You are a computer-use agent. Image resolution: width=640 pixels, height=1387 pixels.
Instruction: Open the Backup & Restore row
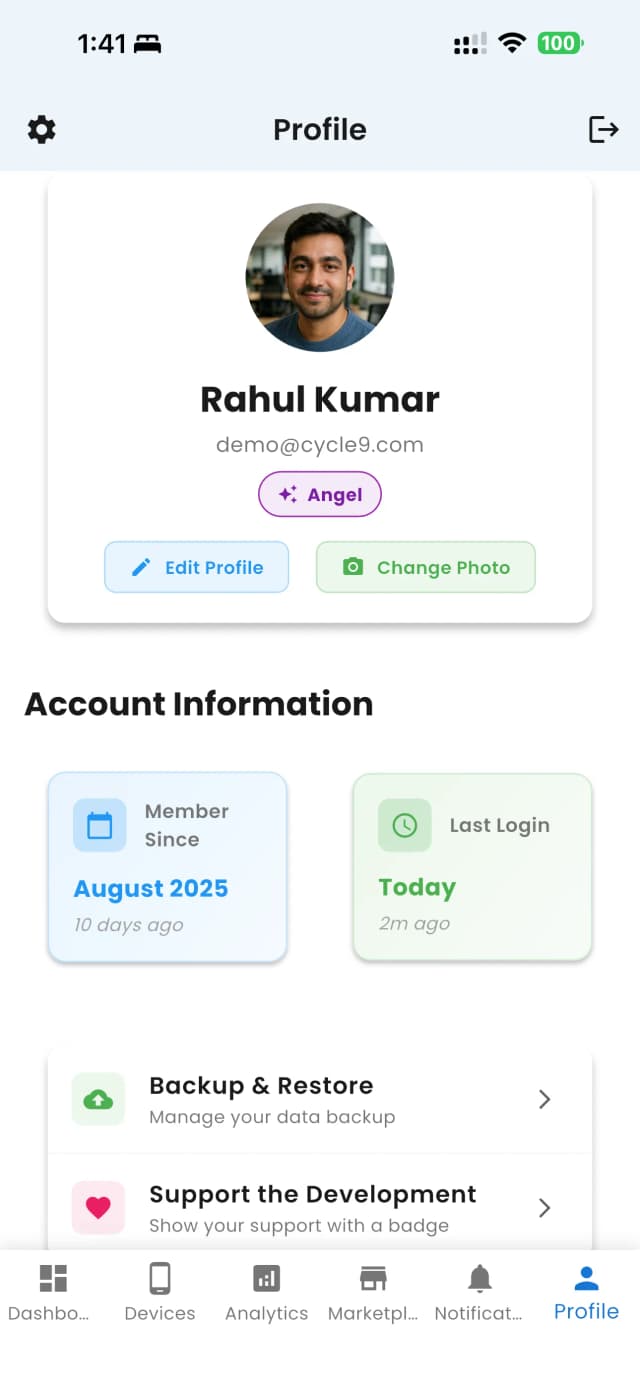tap(320, 1099)
